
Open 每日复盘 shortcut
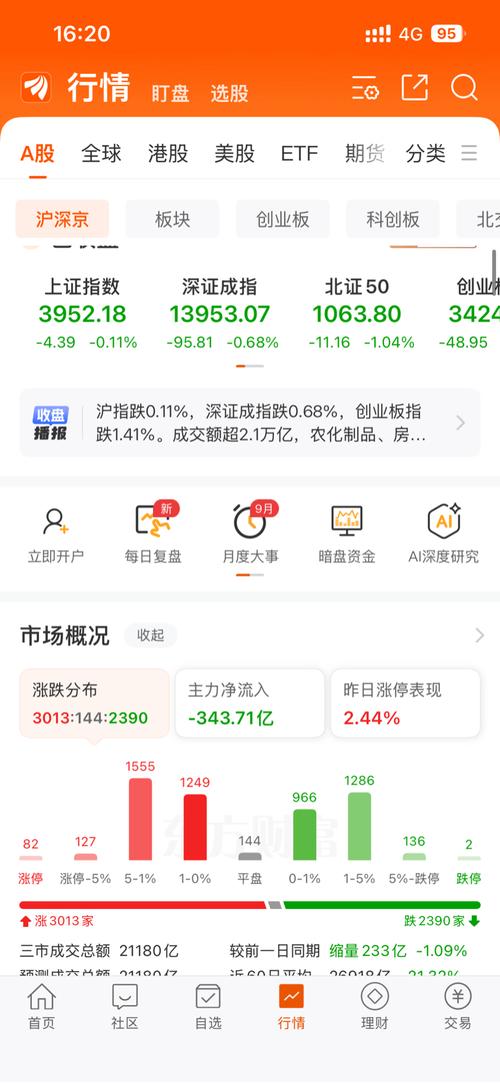coord(153,533)
